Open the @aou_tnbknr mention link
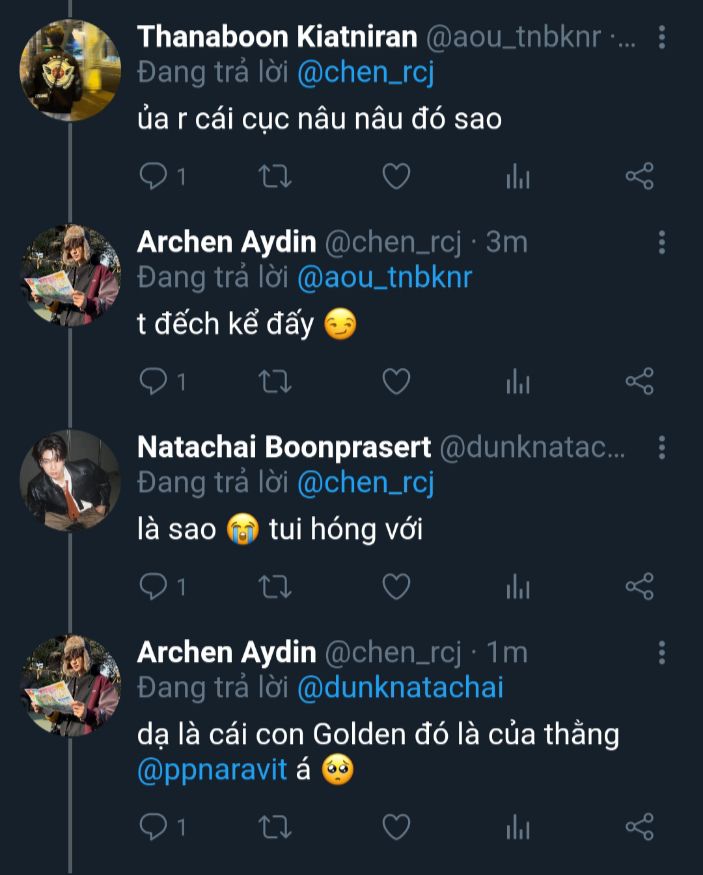This screenshot has height=875, width=703. [x=384, y=277]
